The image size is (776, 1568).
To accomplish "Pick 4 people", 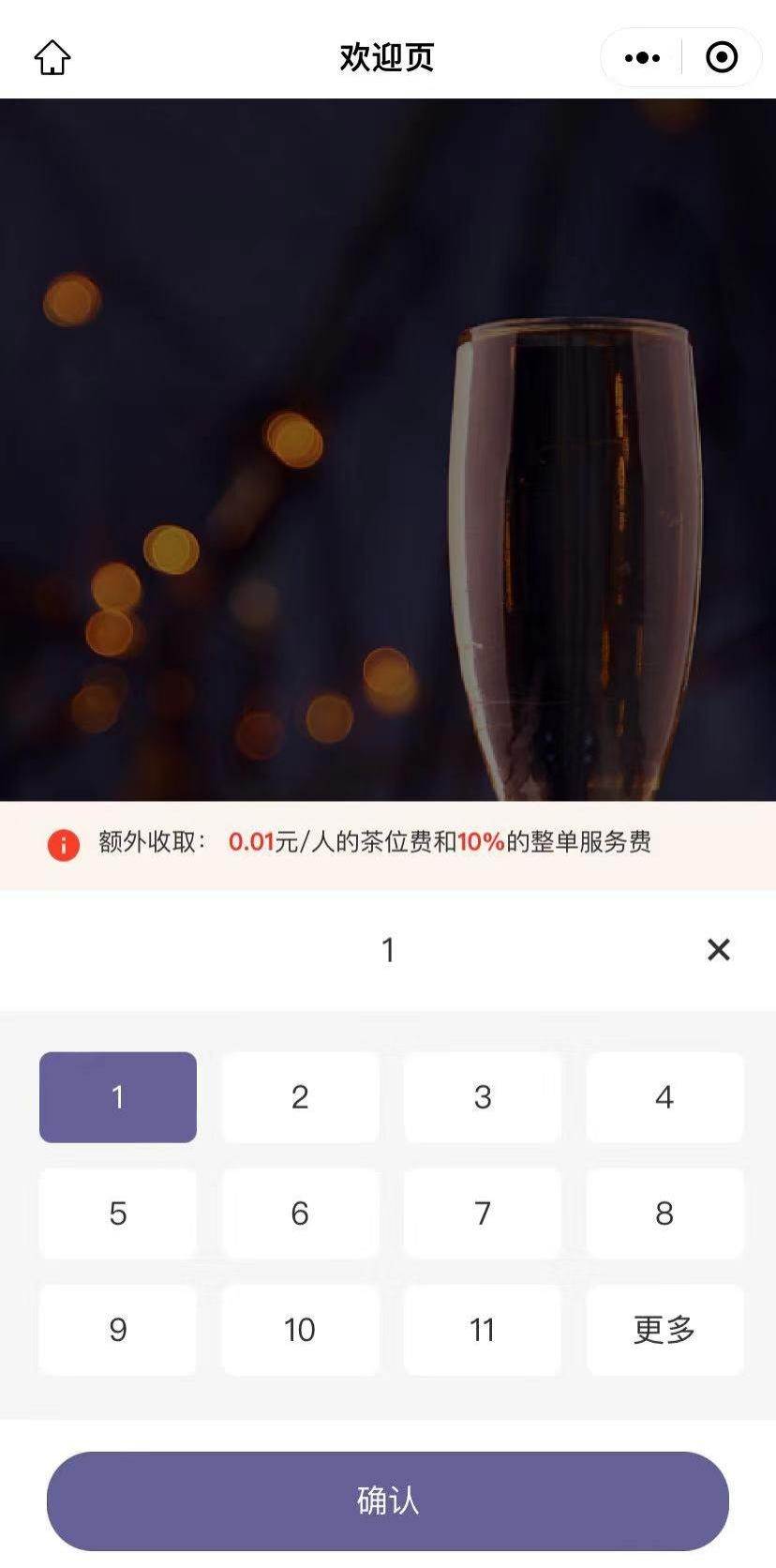I will 664,1097.
